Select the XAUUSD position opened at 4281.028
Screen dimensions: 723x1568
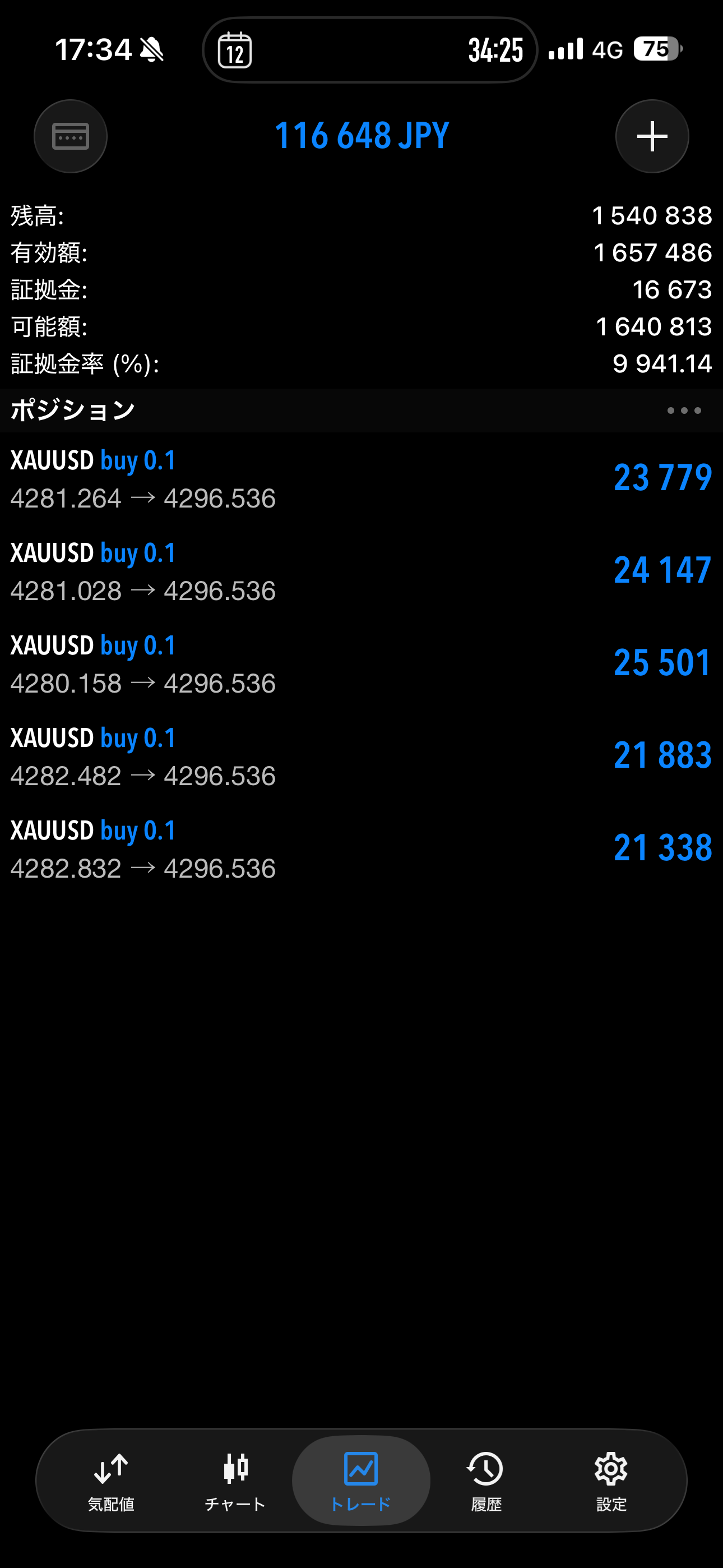point(361,571)
